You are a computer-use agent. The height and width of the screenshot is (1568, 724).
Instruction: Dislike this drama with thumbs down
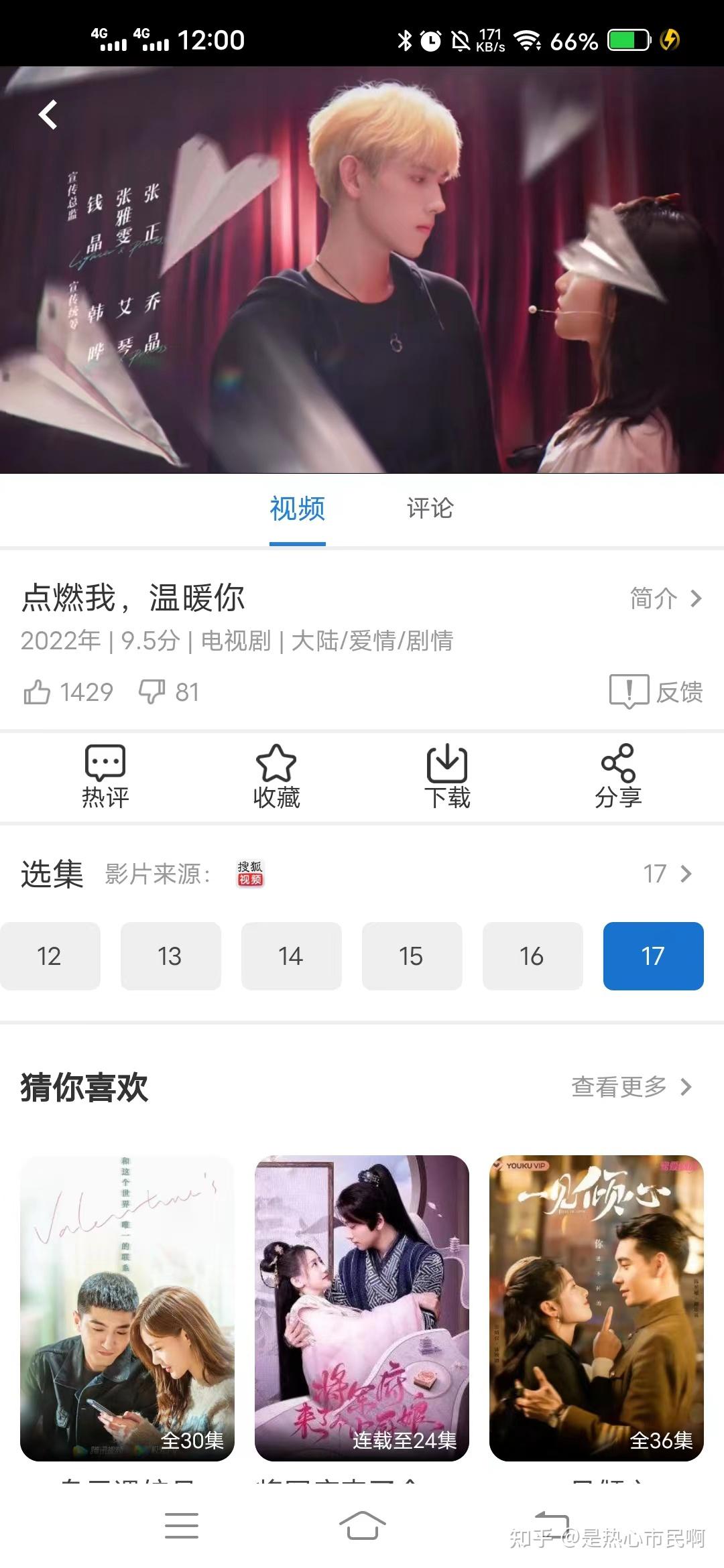point(152,692)
